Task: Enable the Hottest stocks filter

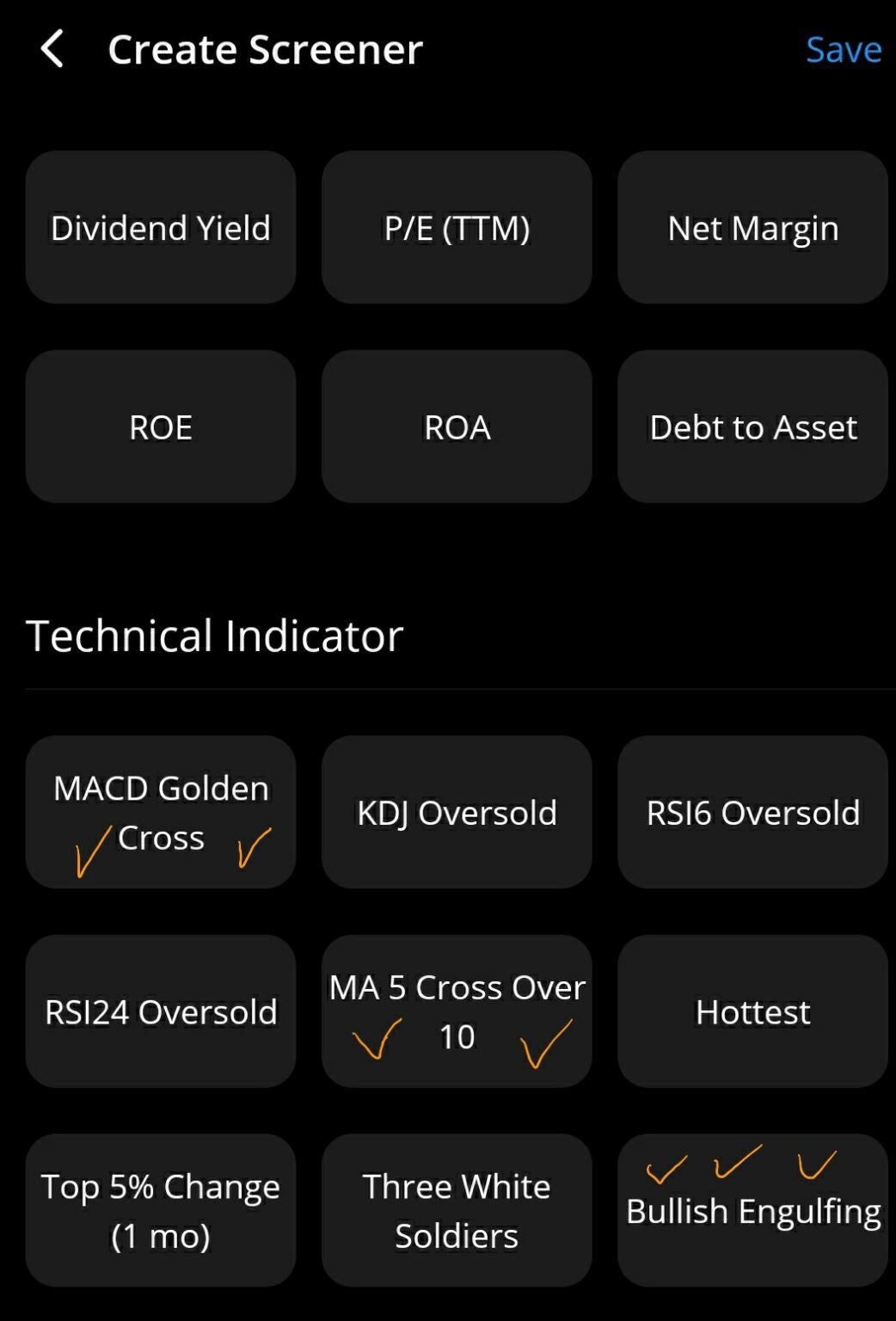Action: tap(752, 1011)
